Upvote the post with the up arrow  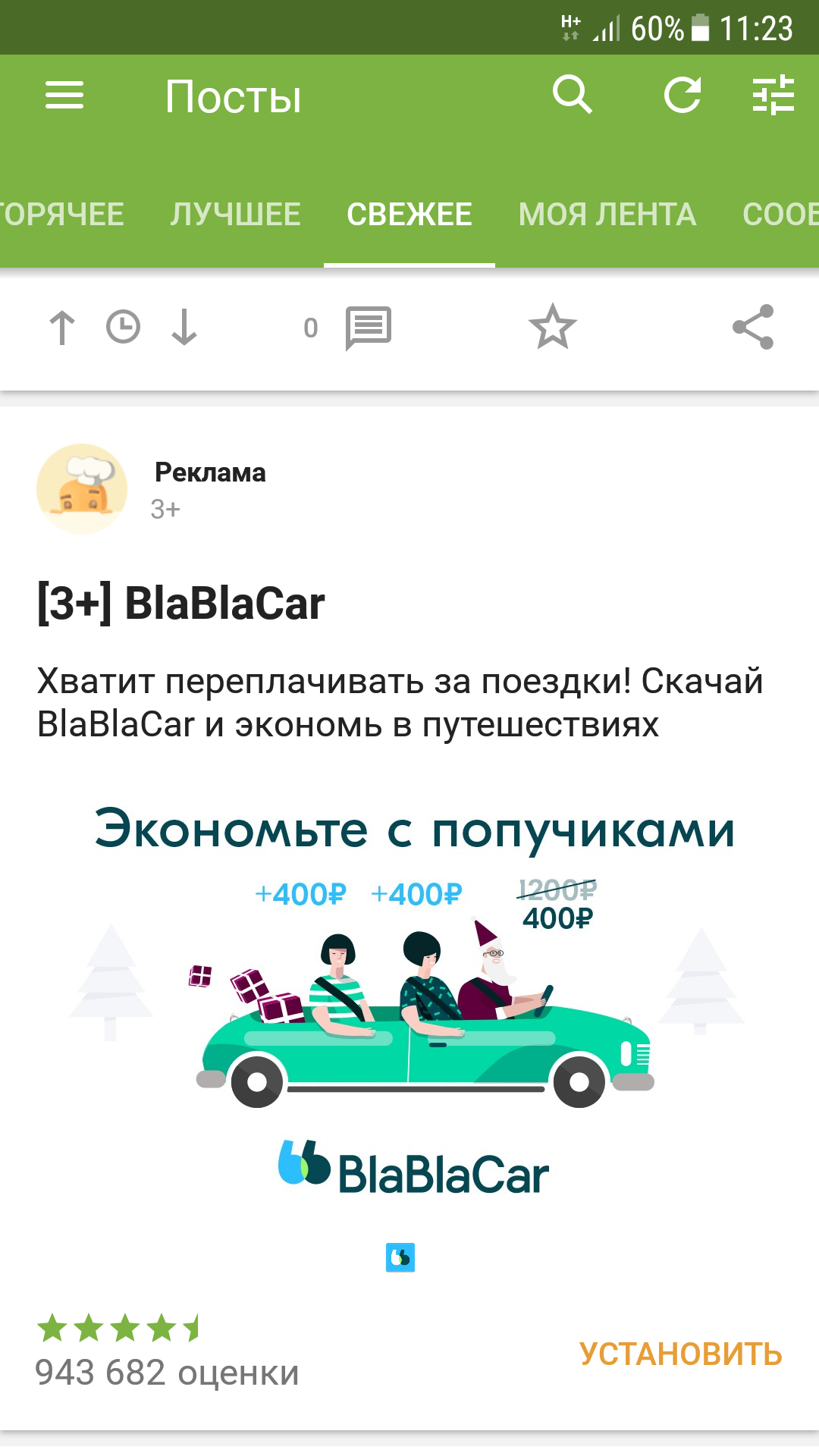pyautogui.click(x=62, y=328)
